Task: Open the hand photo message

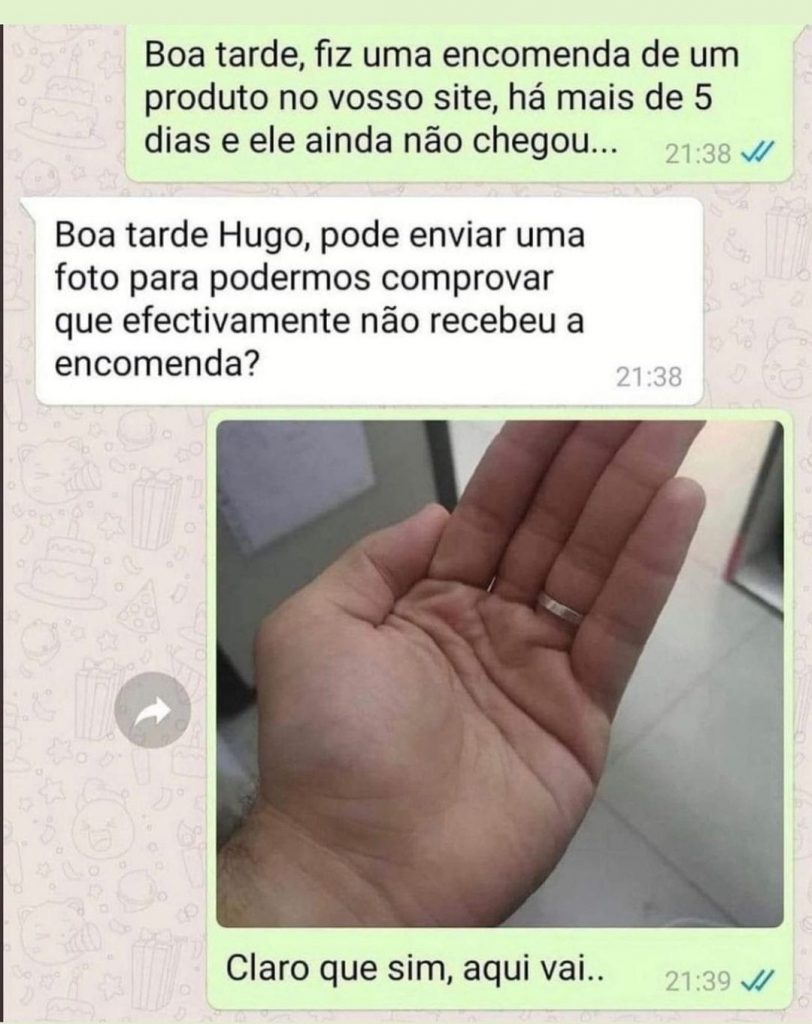Action: point(499,676)
